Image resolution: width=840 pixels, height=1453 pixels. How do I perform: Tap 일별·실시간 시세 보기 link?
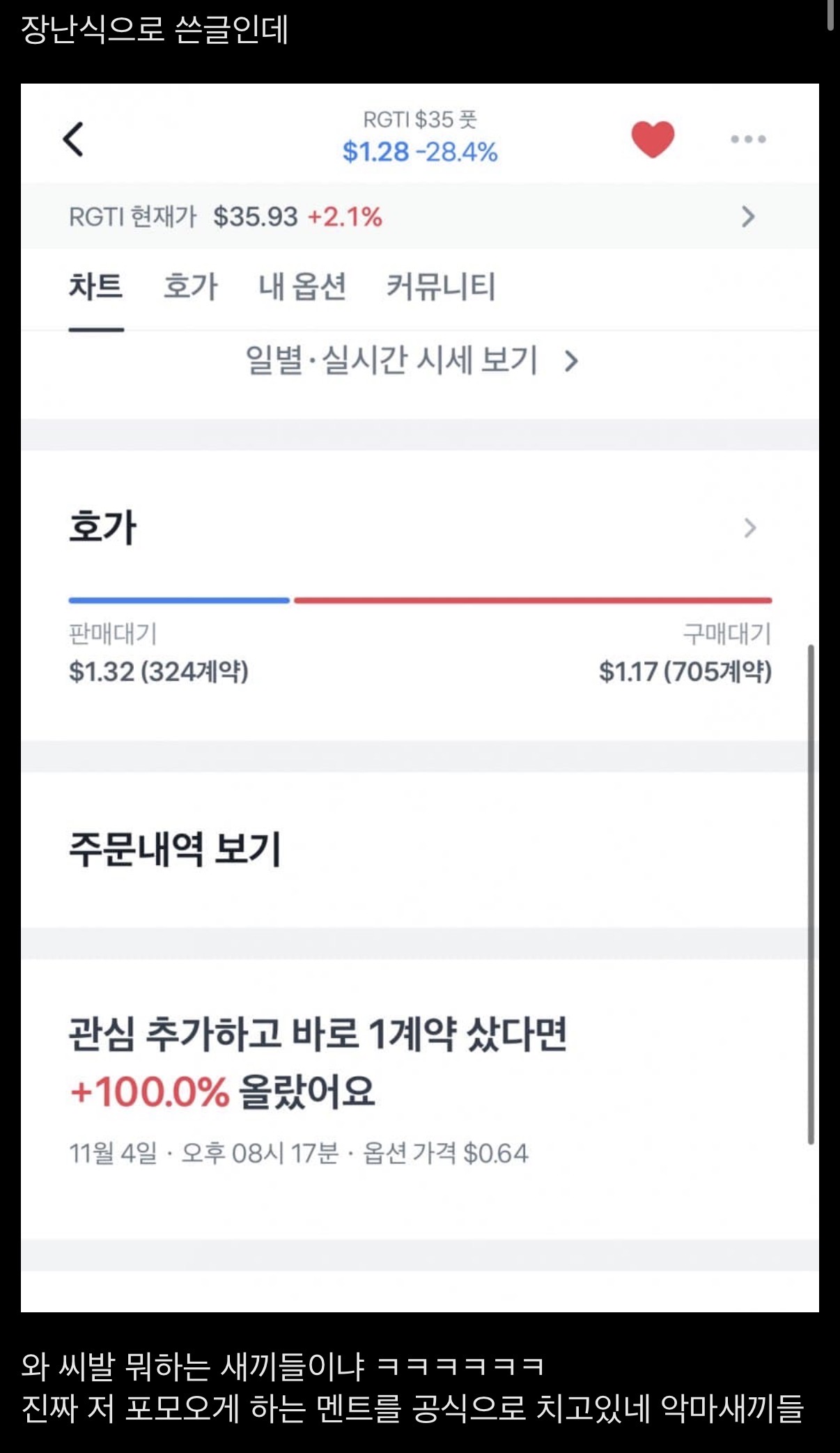pos(390,359)
